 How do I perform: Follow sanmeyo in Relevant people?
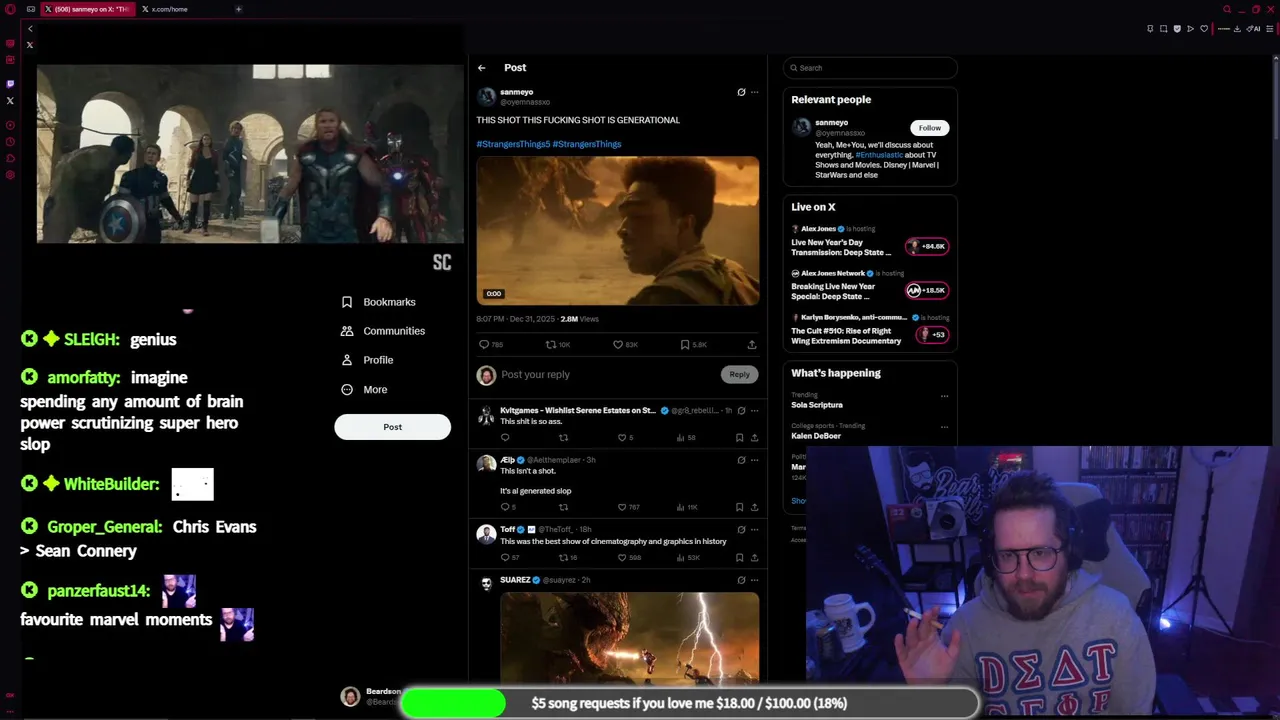click(929, 128)
